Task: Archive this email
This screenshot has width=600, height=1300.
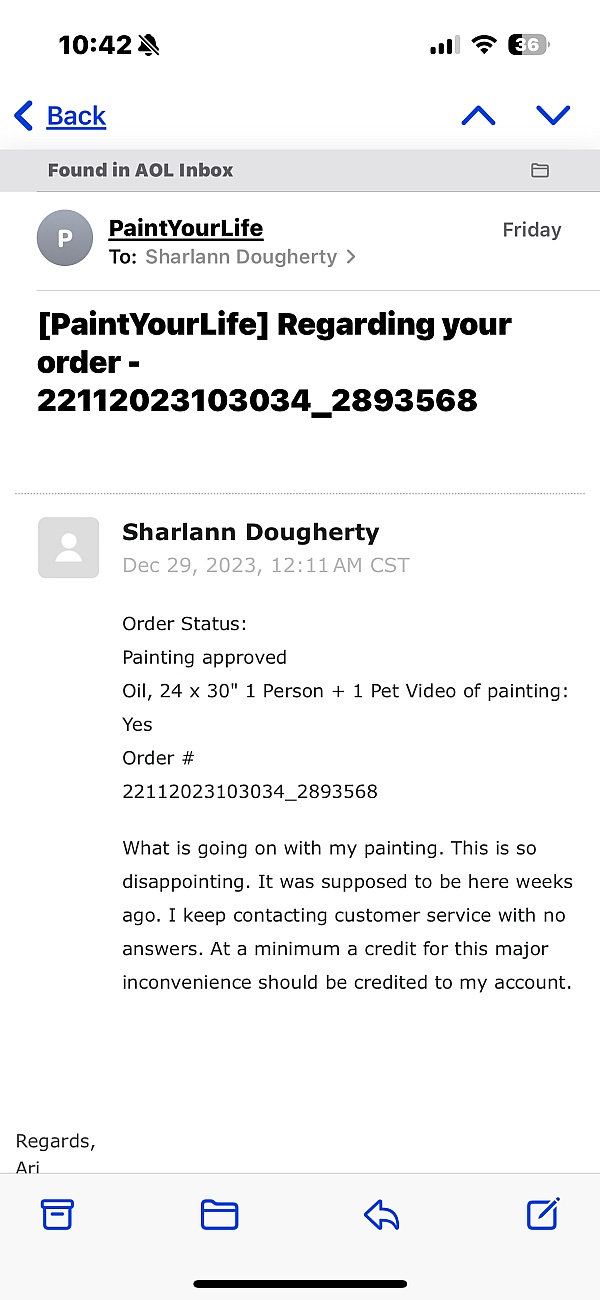Action: coord(58,1214)
